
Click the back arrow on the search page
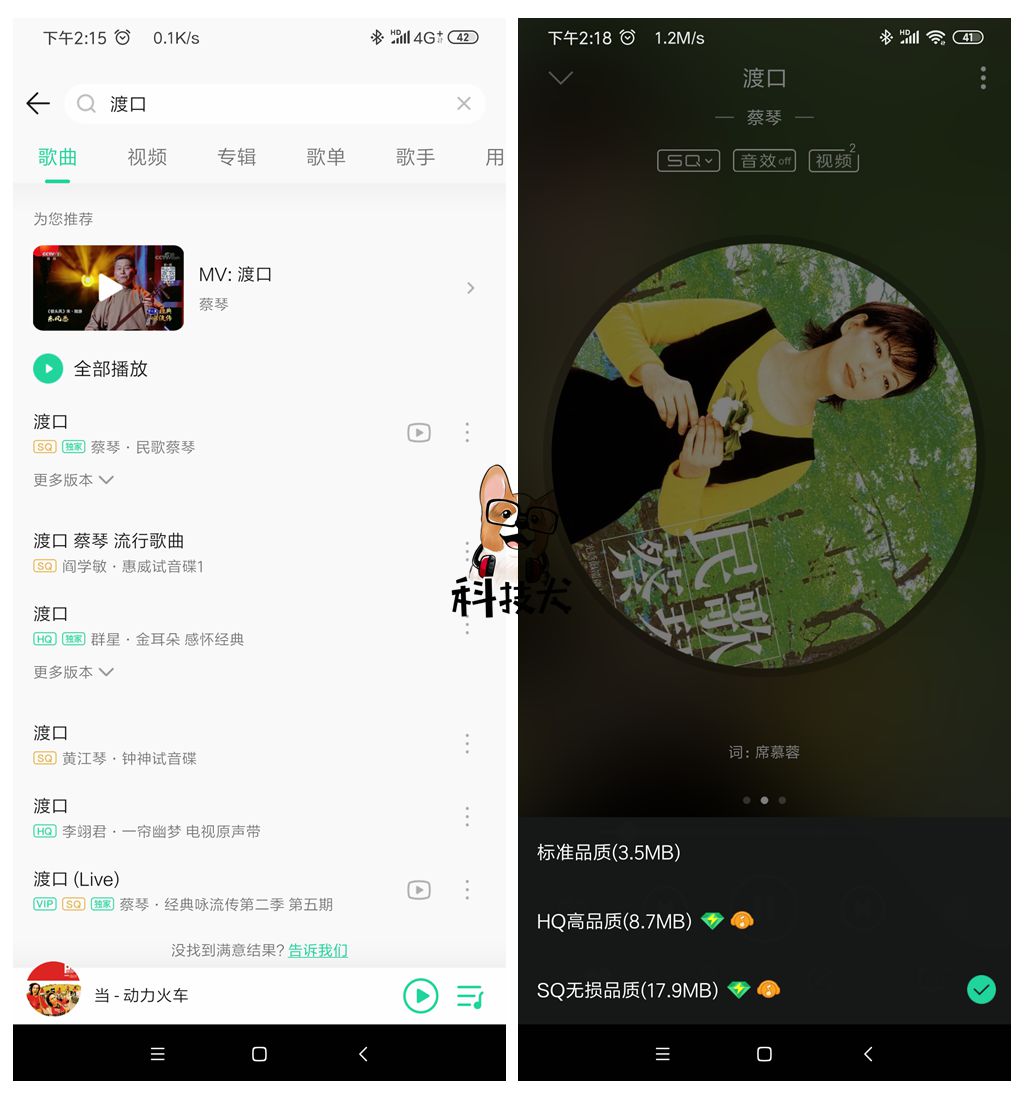[37, 103]
